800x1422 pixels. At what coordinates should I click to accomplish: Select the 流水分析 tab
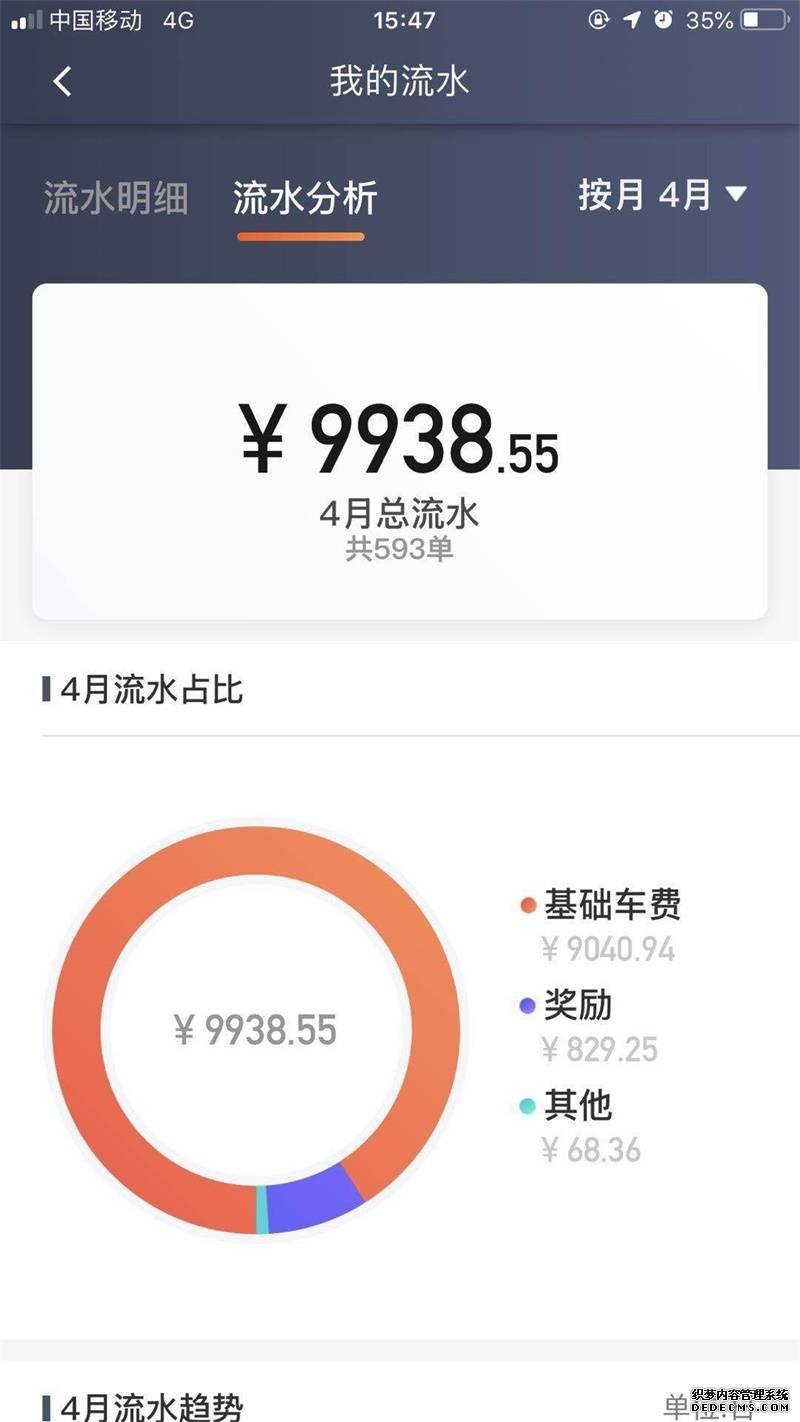click(305, 198)
